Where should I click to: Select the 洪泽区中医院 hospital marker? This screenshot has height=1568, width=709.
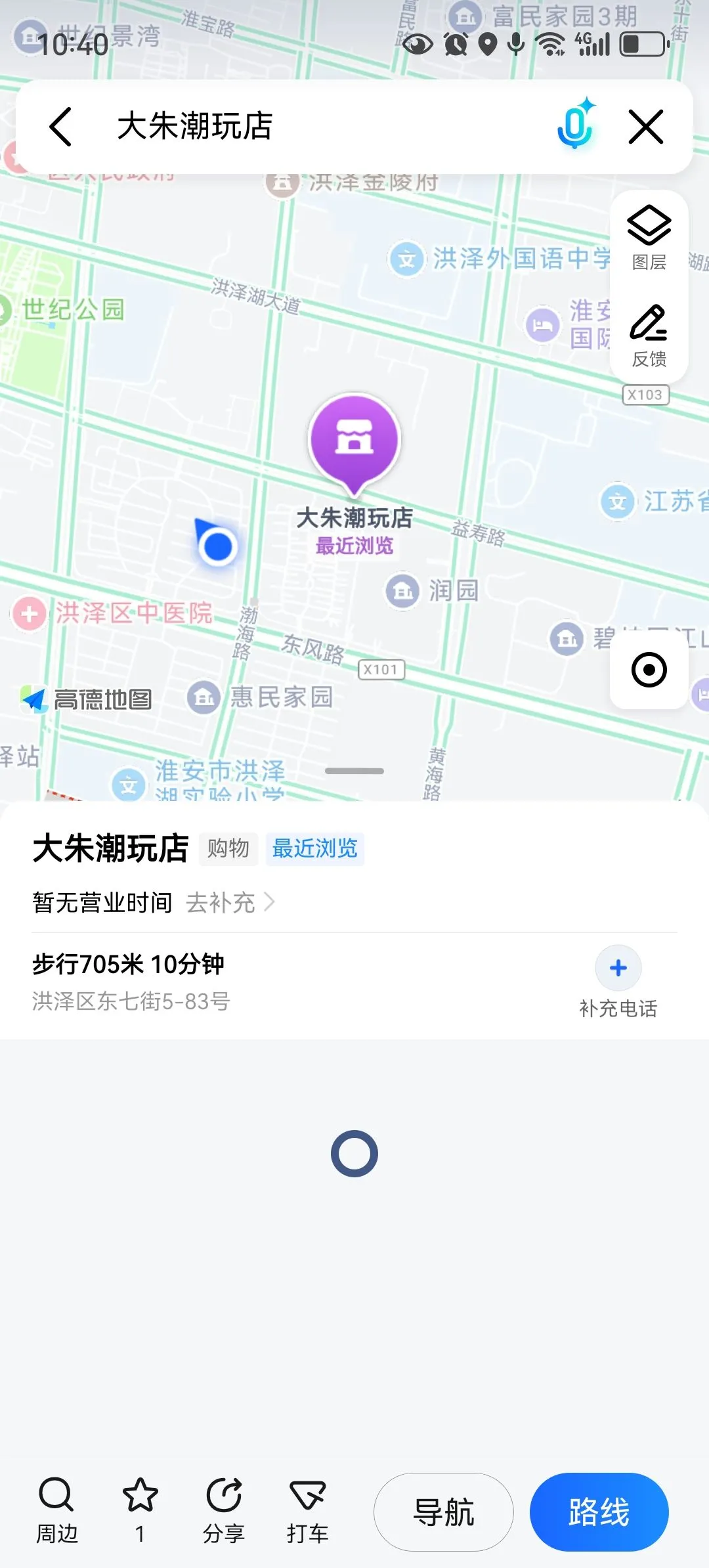click(113, 613)
